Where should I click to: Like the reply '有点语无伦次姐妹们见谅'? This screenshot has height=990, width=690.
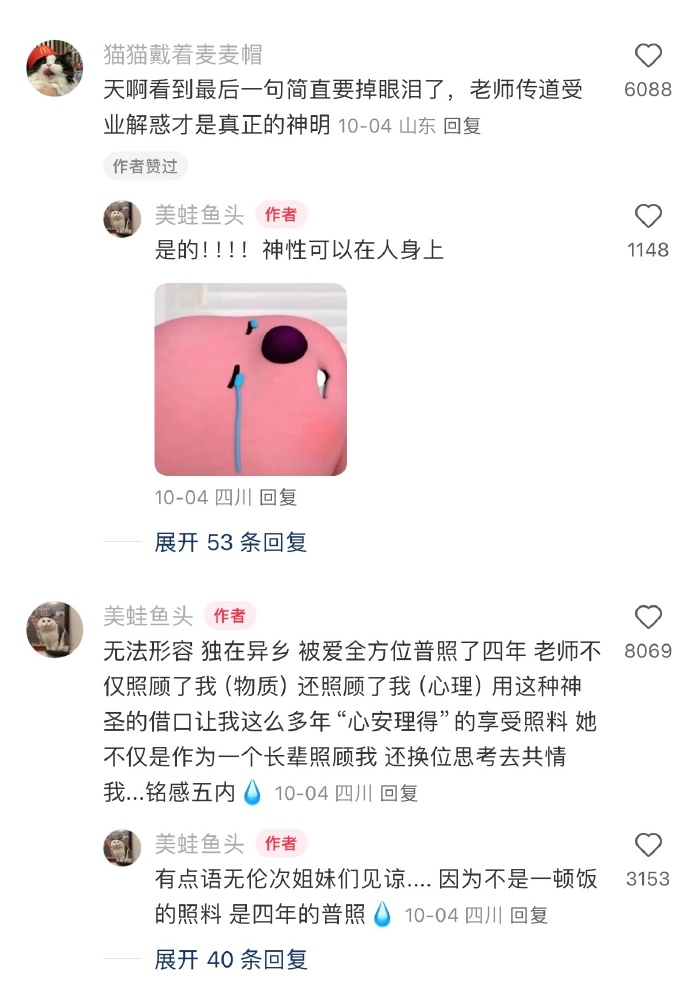tap(648, 845)
